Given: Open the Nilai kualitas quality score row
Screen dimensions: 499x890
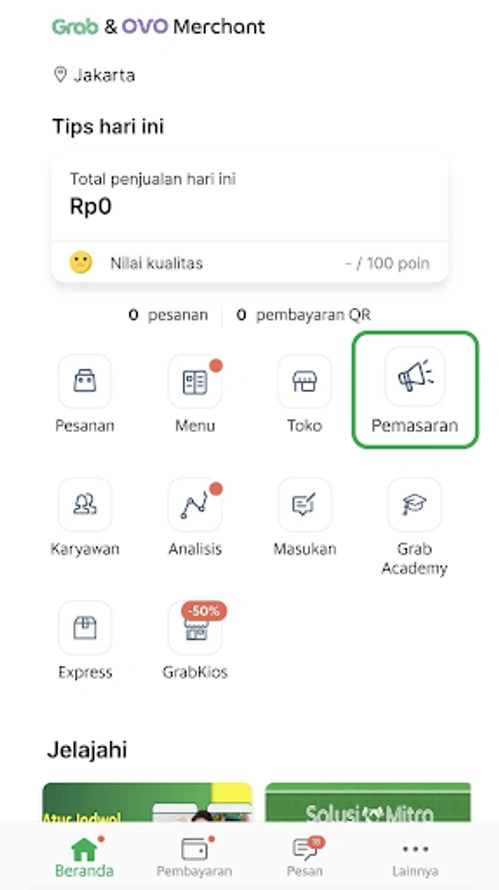Looking at the screenshot, I should coord(250,263).
